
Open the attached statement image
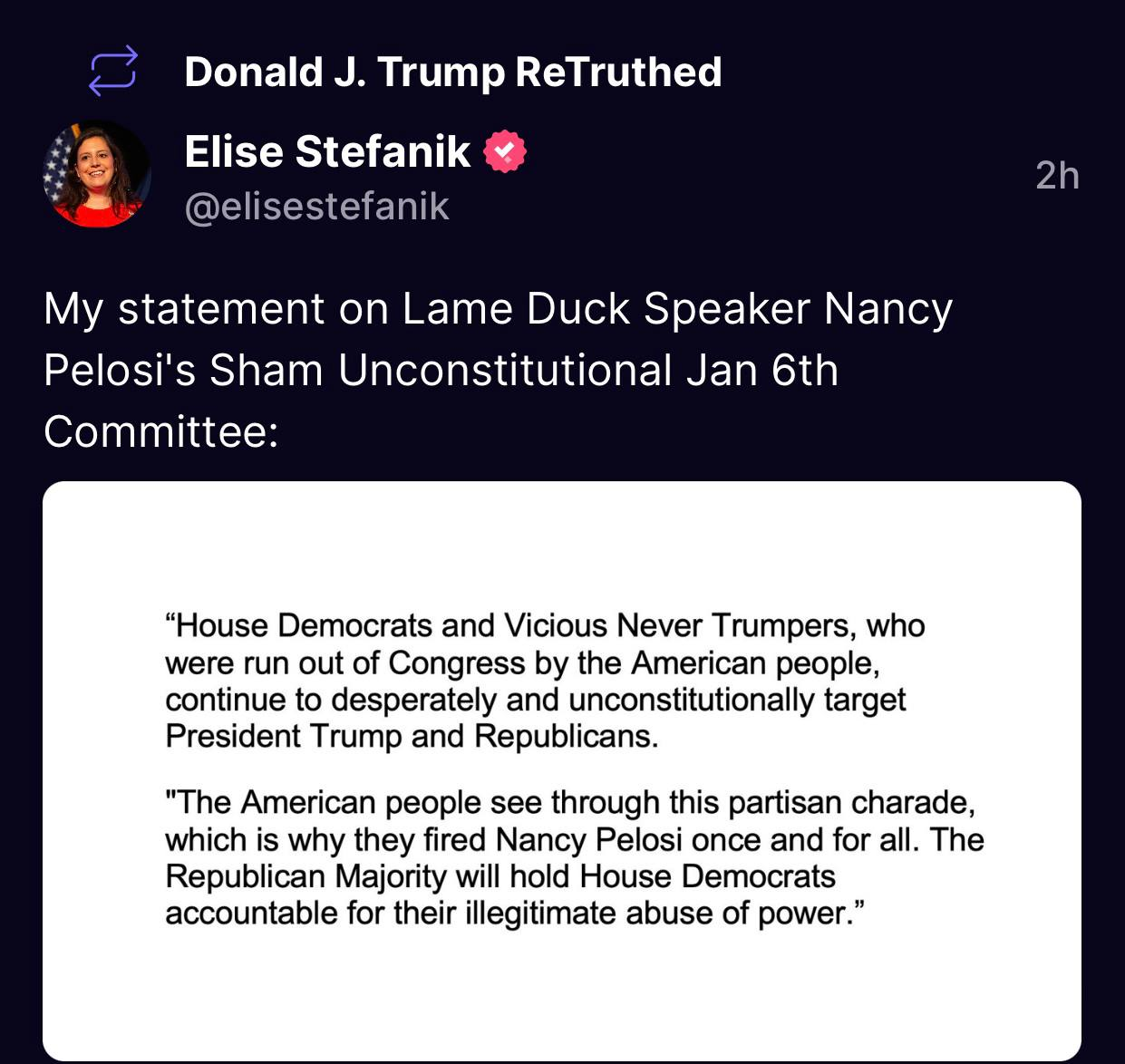(x=561, y=769)
